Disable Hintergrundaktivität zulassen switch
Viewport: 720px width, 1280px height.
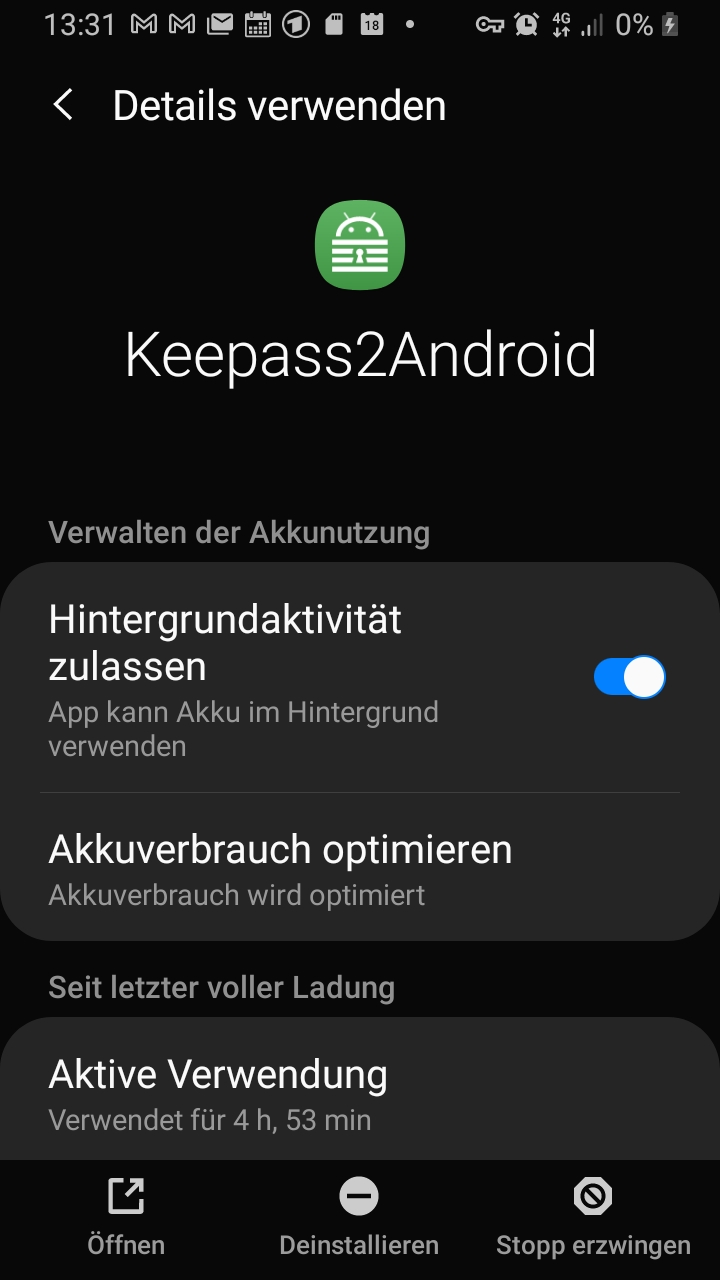click(x=628, y=676)
